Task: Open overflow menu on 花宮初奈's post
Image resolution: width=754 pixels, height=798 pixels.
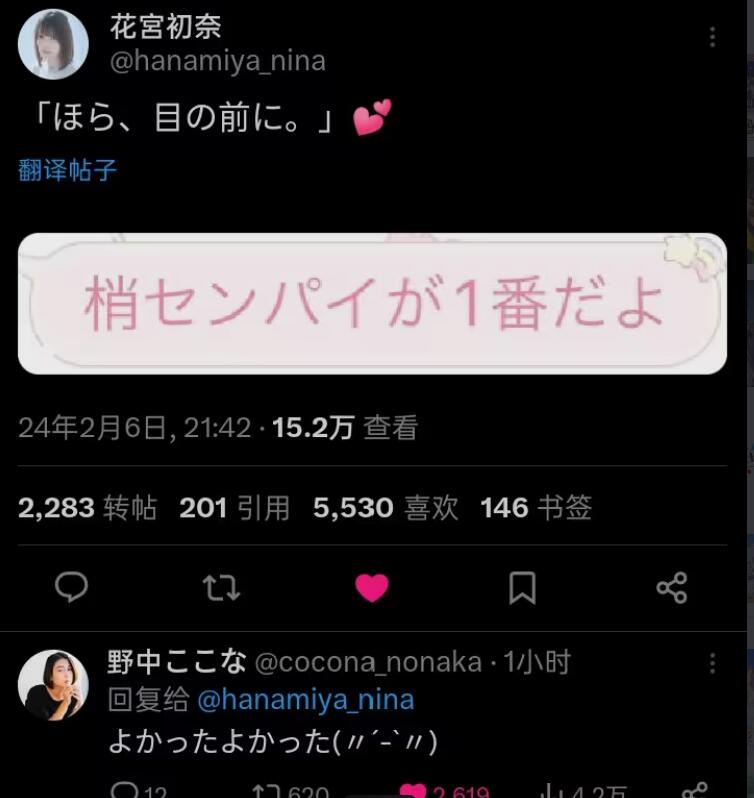Action: tap(712, 38)
